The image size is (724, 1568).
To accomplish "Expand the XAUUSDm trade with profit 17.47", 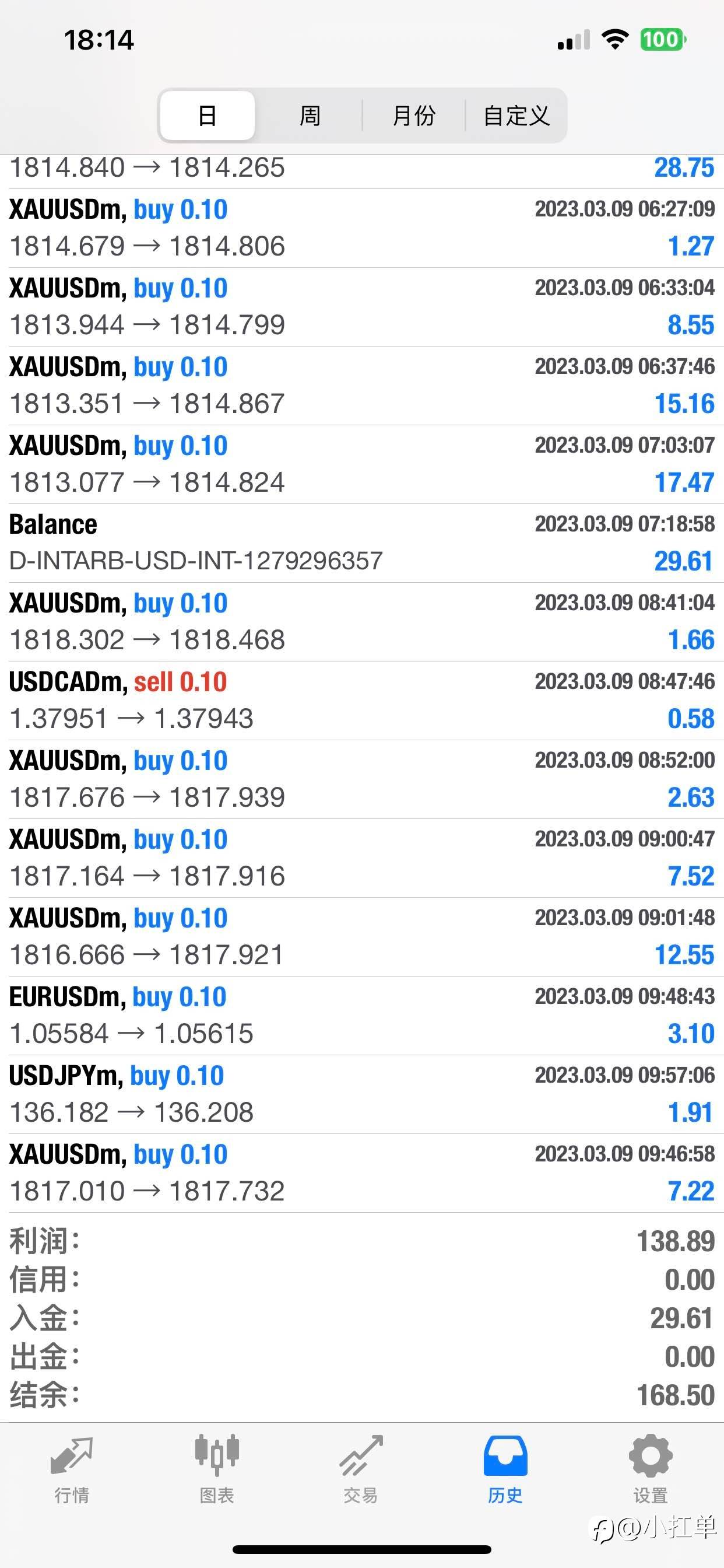I will coord(362,464).
